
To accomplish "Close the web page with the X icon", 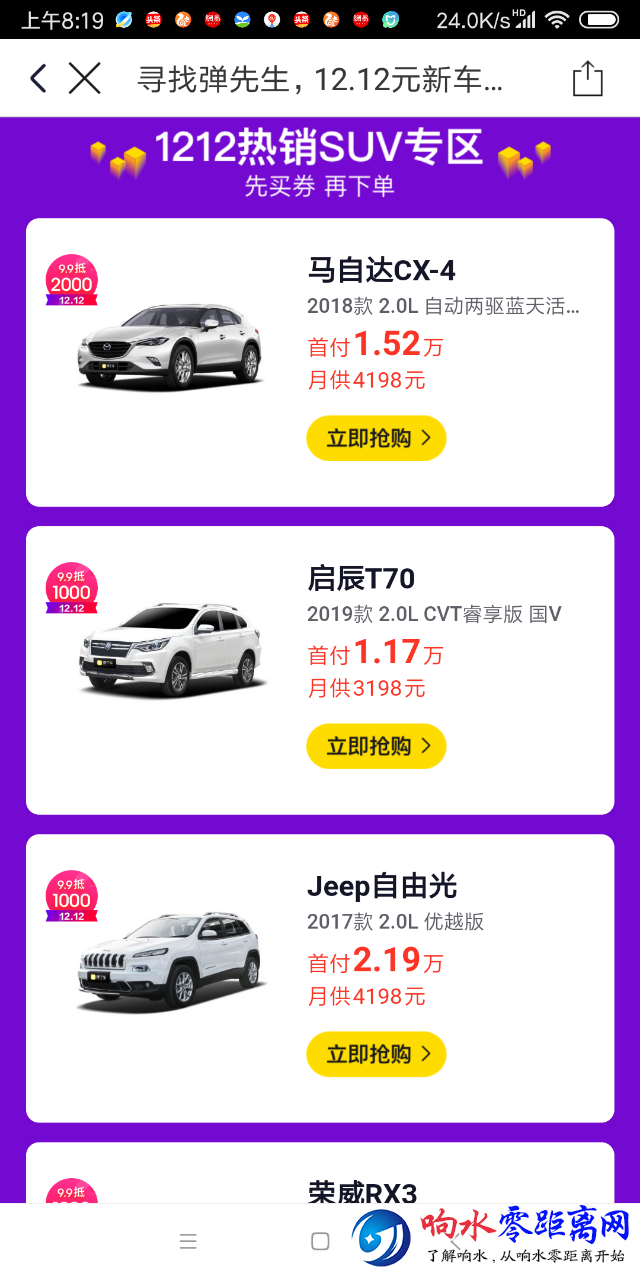I will click(x=85, y=78).
